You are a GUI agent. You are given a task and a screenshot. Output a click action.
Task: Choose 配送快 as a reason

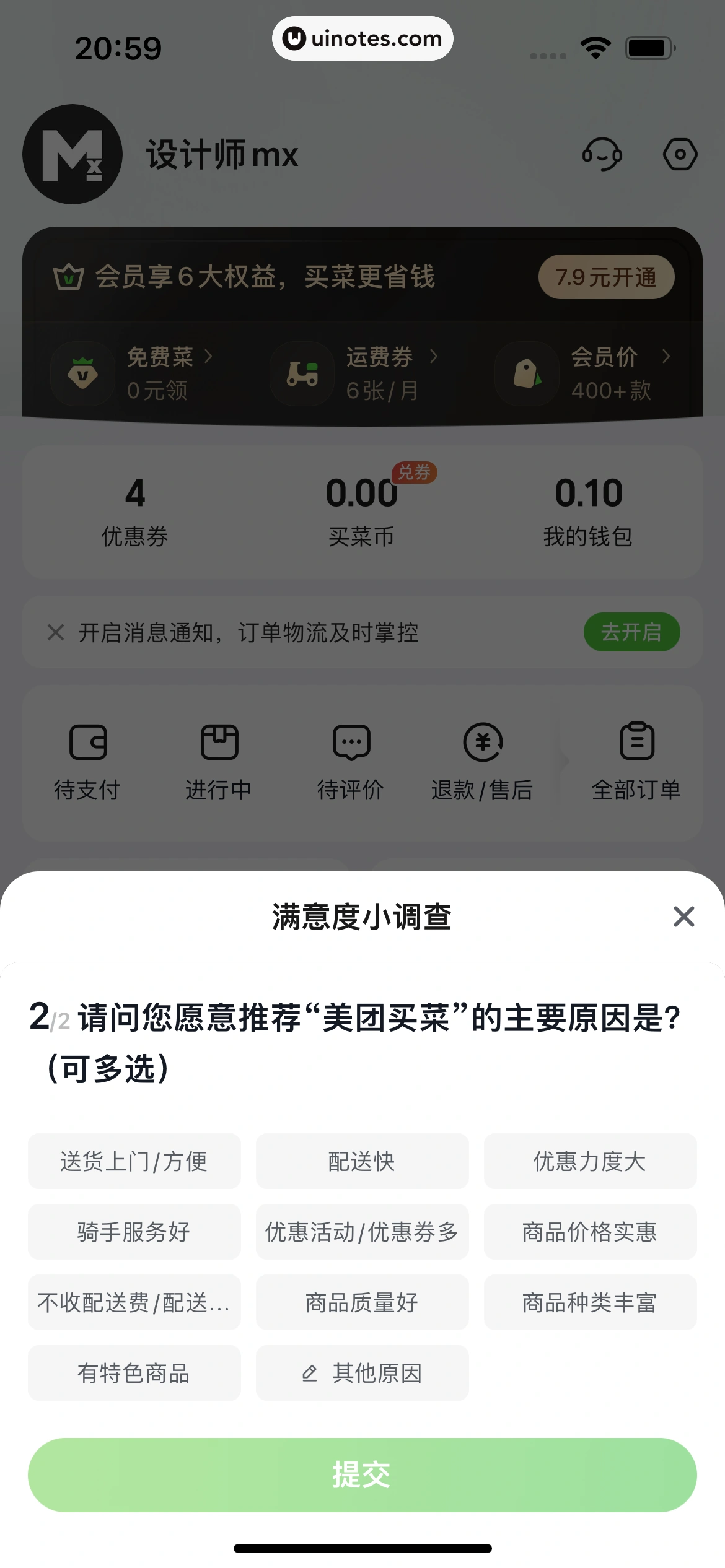pos(362,1161)
